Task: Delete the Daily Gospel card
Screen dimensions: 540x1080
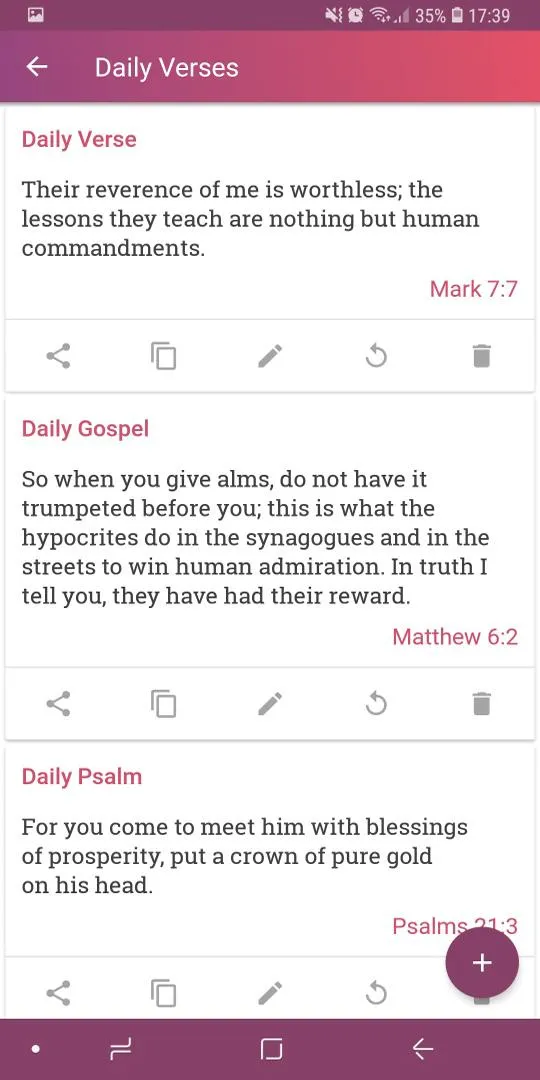Action: pyautogui.click(x=481, y=704)
